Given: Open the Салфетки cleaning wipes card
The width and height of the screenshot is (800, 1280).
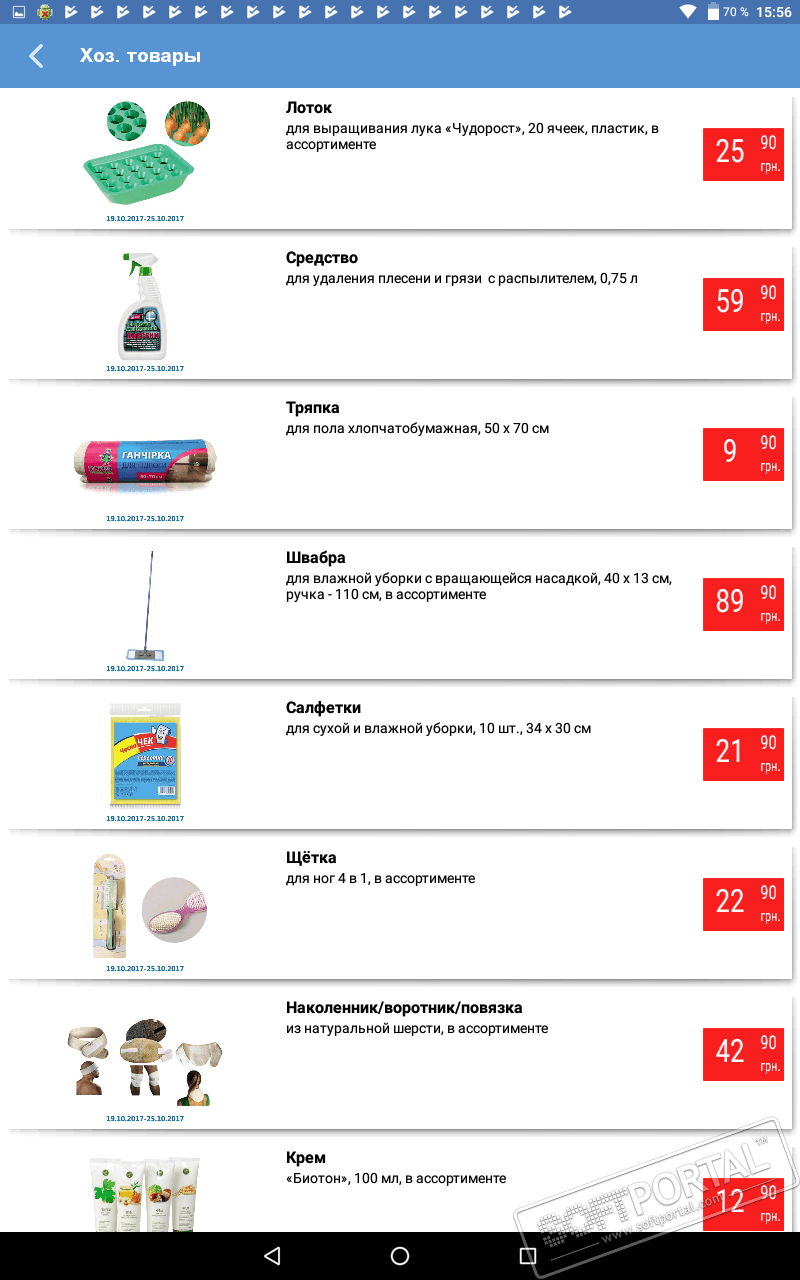Looking at the screenshot, I should coord(400,760).
